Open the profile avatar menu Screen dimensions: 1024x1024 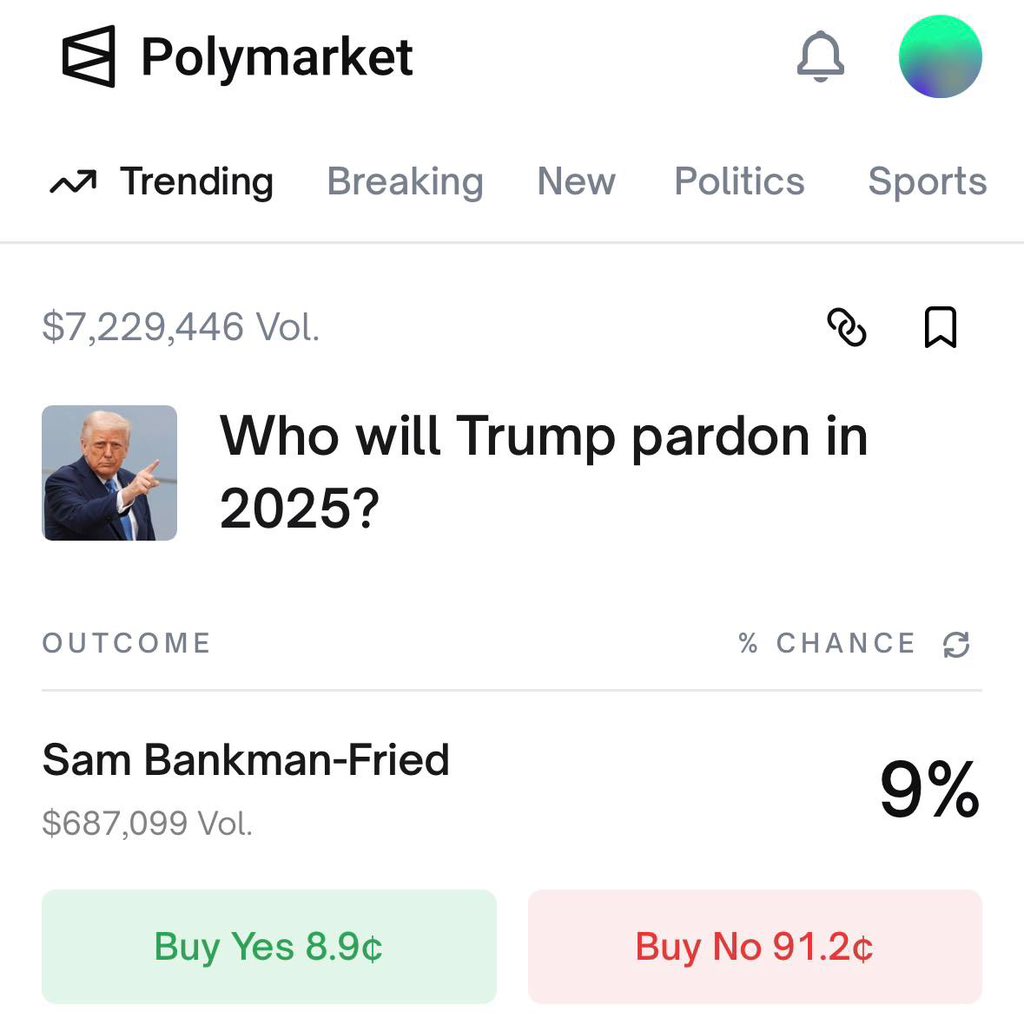[x=940, y=57]
